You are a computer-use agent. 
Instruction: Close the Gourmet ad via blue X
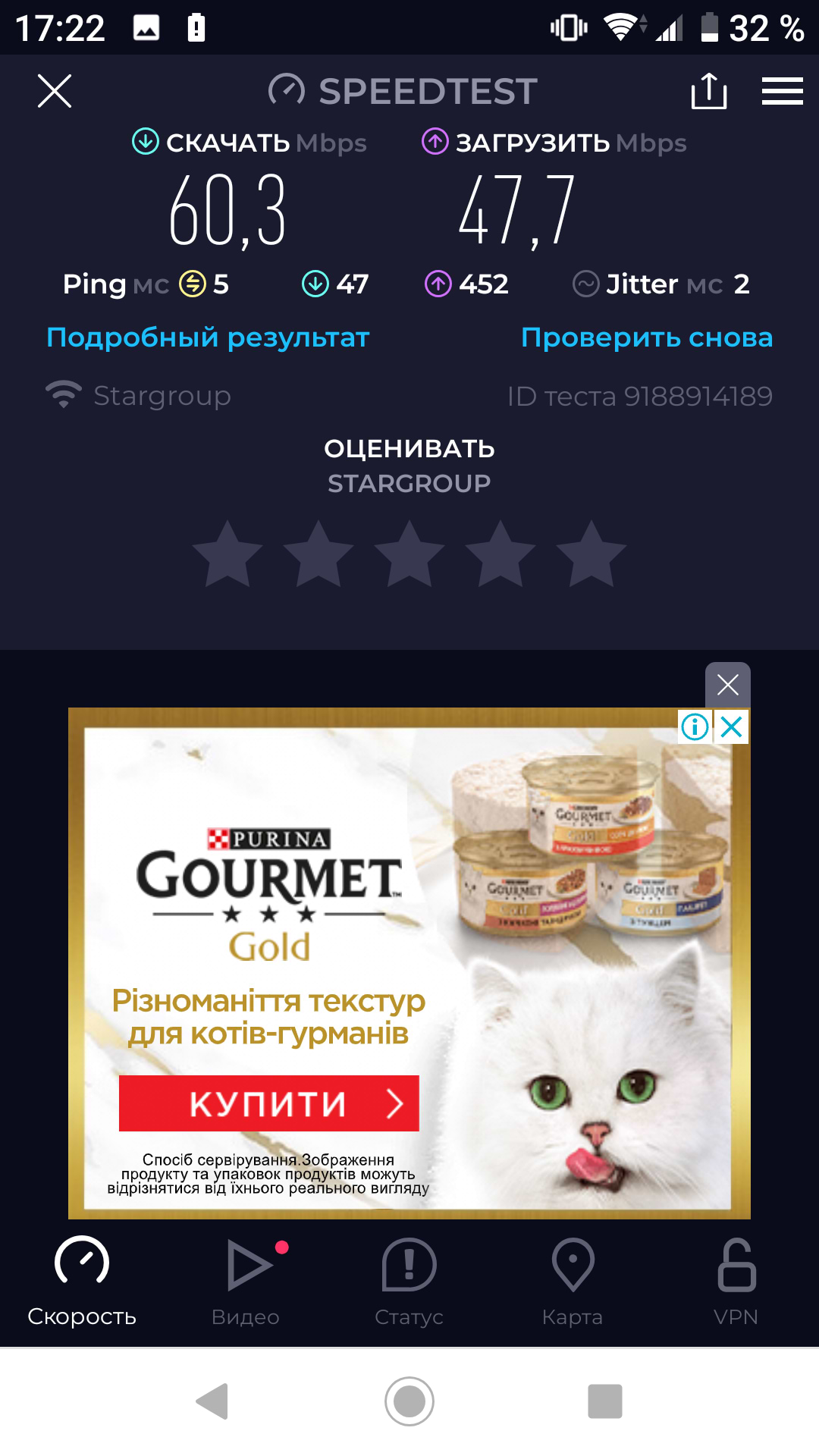coord(732,727)
